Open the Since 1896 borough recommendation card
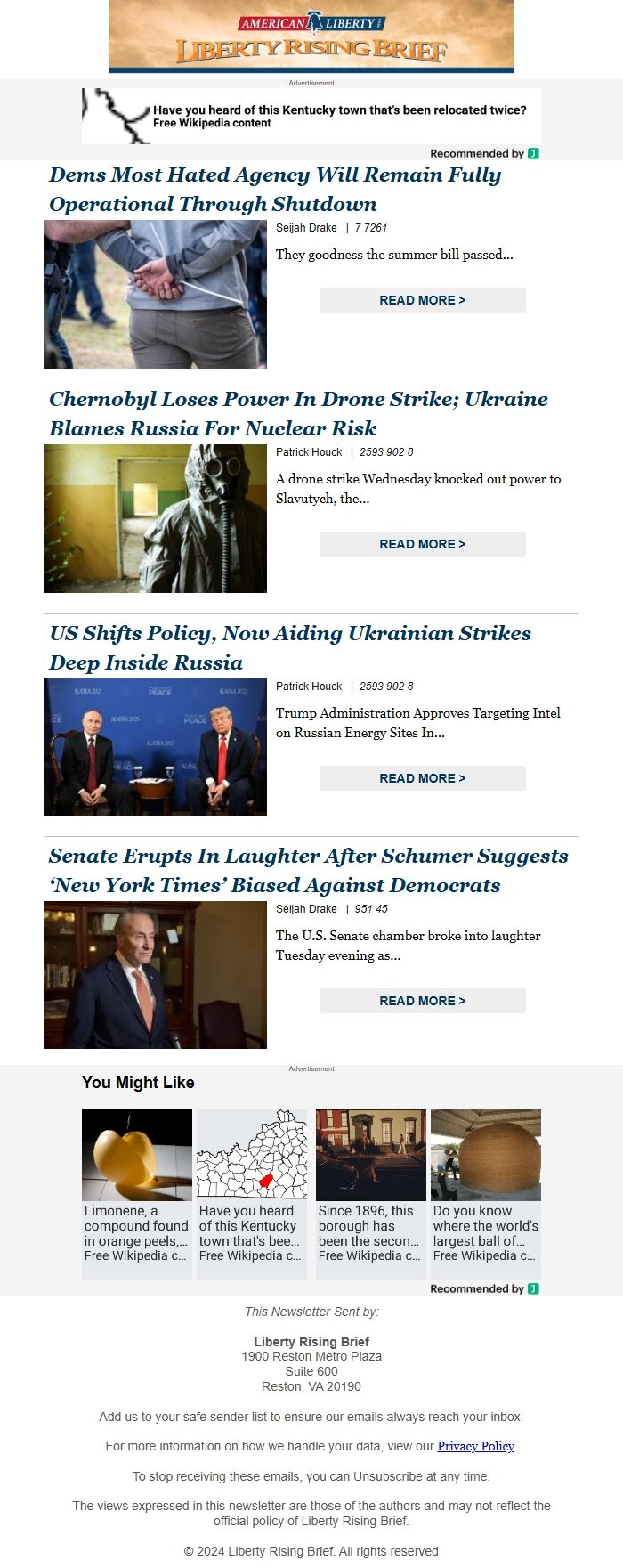Screen dimensions: 623x1568 pos(370,1193)
